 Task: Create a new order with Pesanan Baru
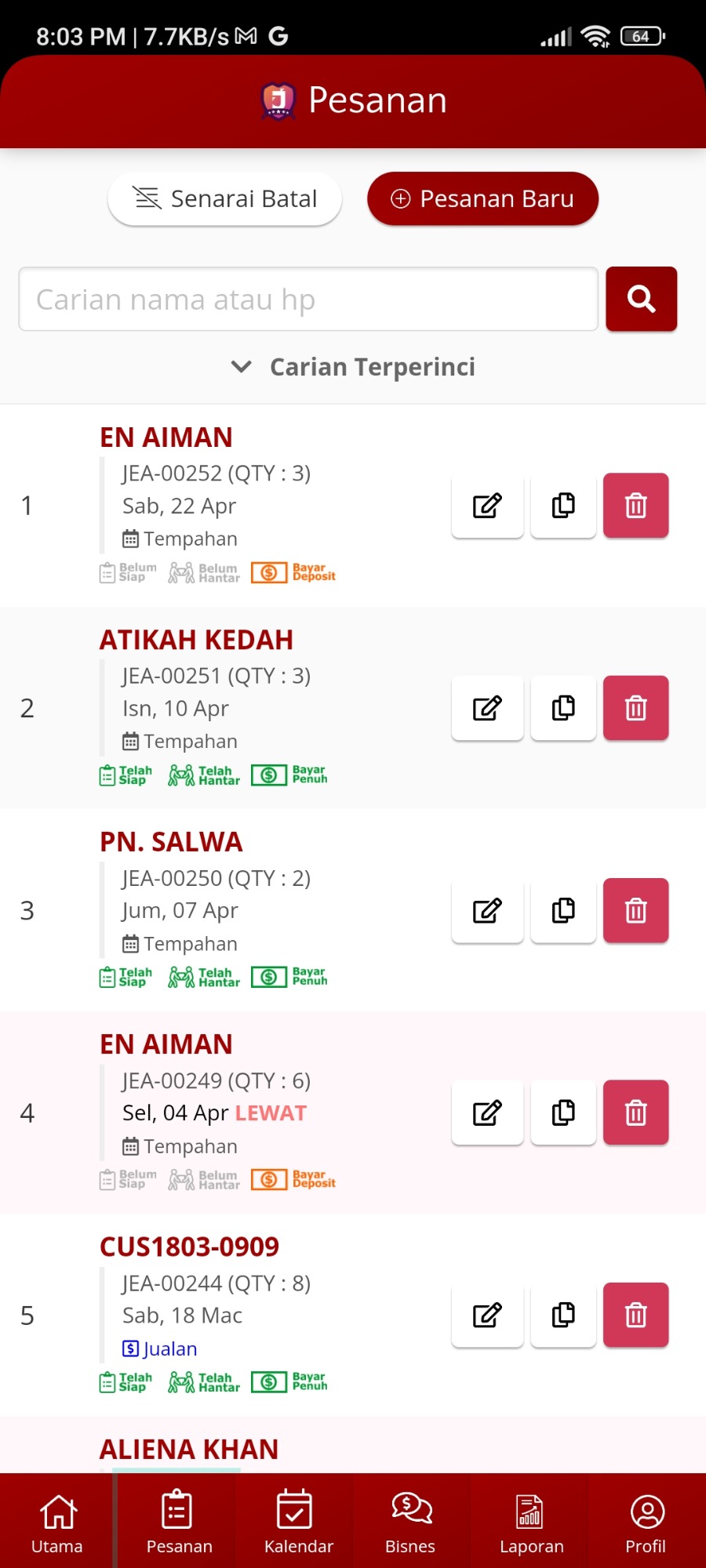pos(482,198)
